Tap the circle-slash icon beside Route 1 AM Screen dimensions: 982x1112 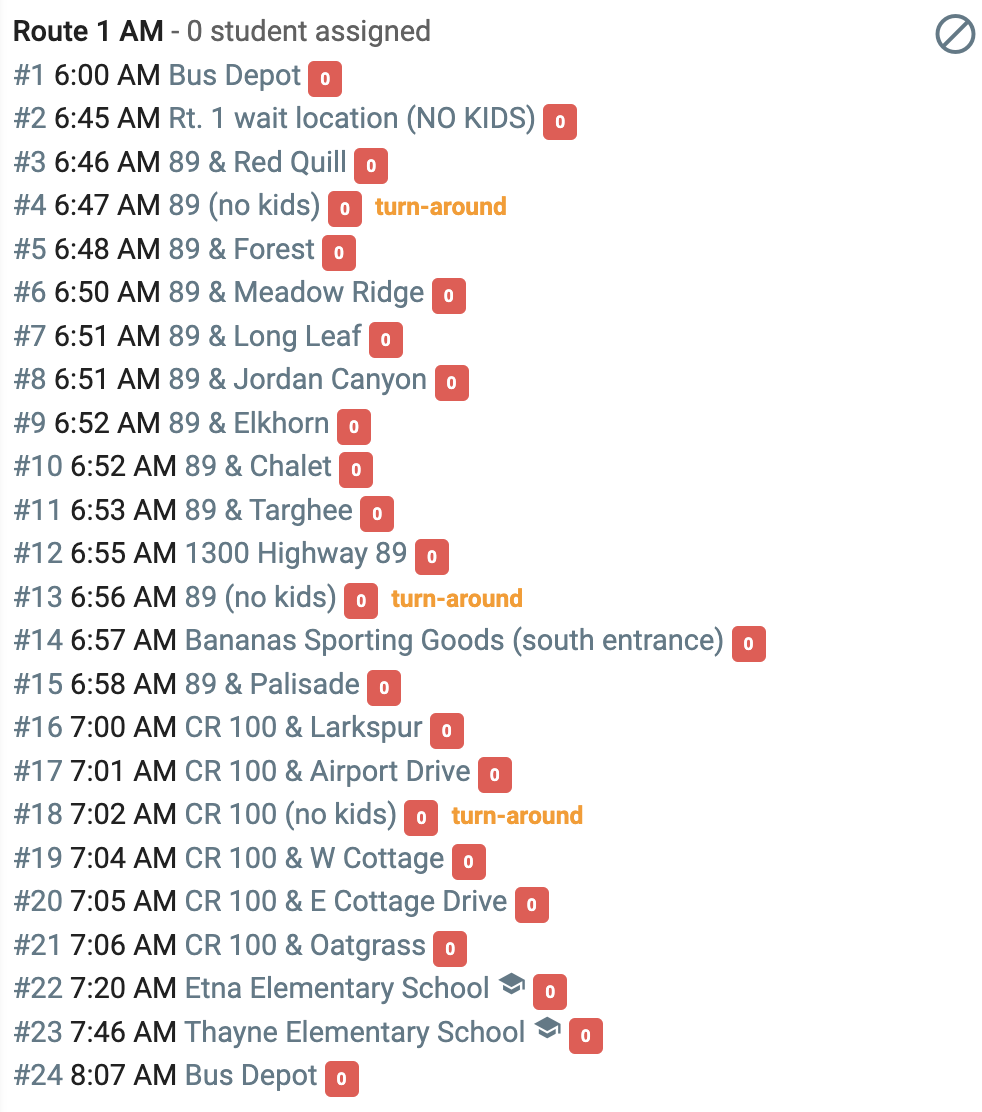[954, 34]
